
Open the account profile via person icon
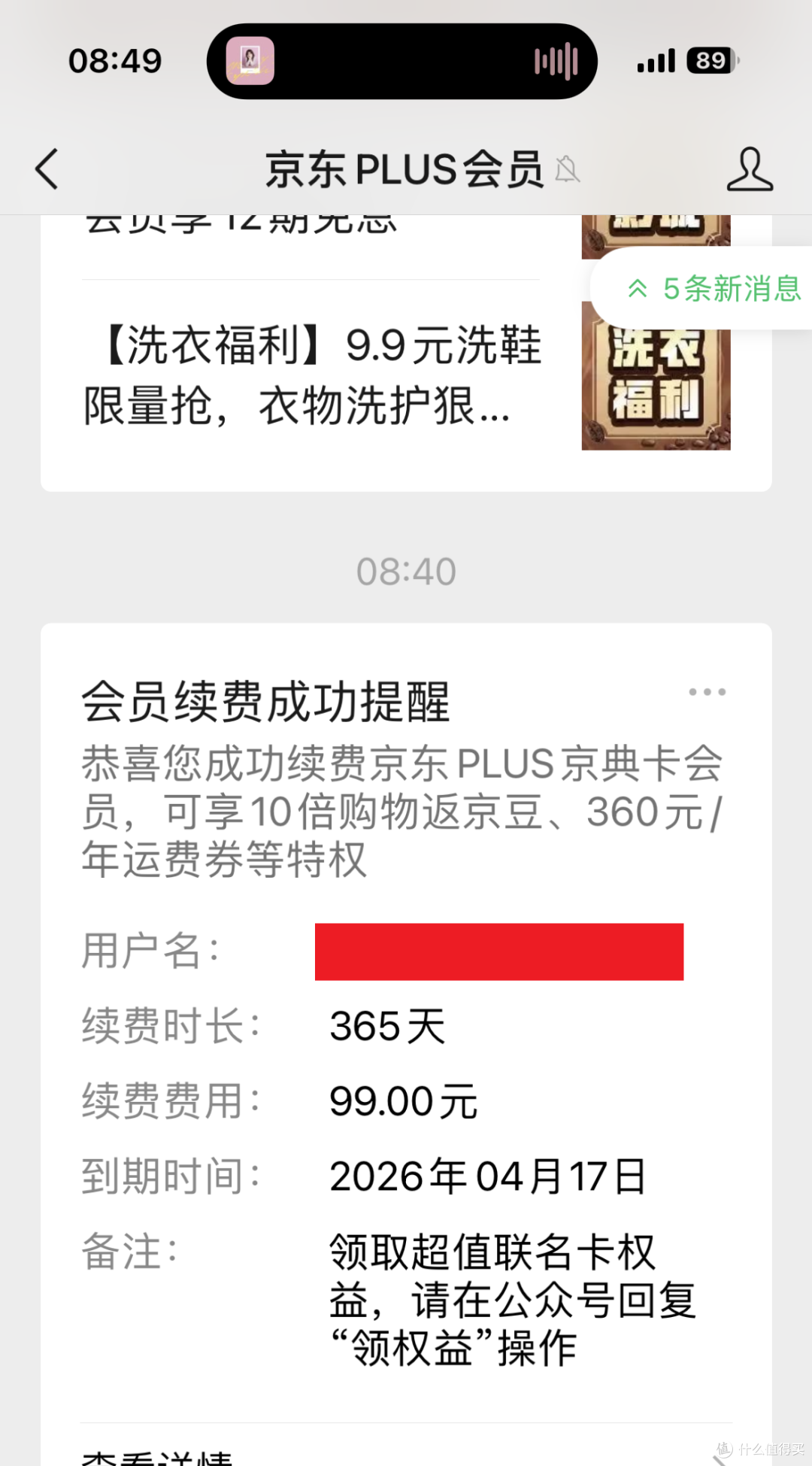click(748, 169)
